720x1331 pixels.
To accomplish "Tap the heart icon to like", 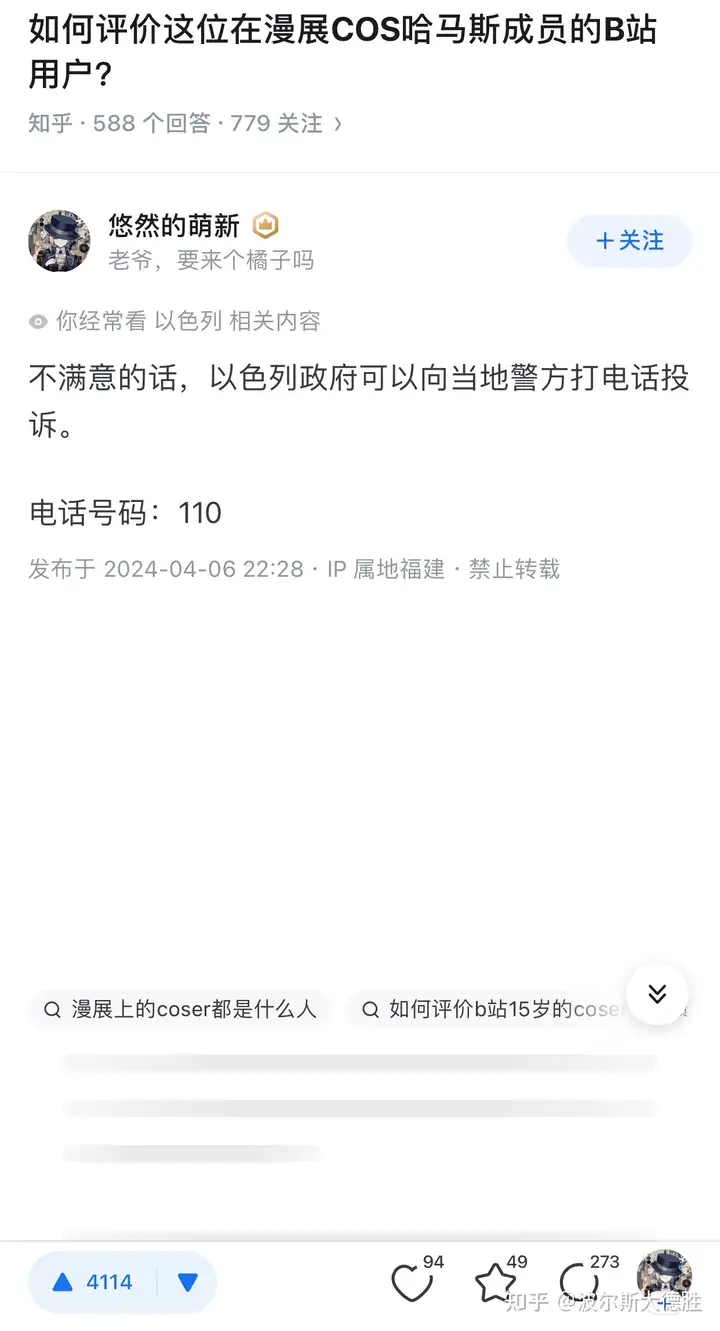I will 410,1282.
